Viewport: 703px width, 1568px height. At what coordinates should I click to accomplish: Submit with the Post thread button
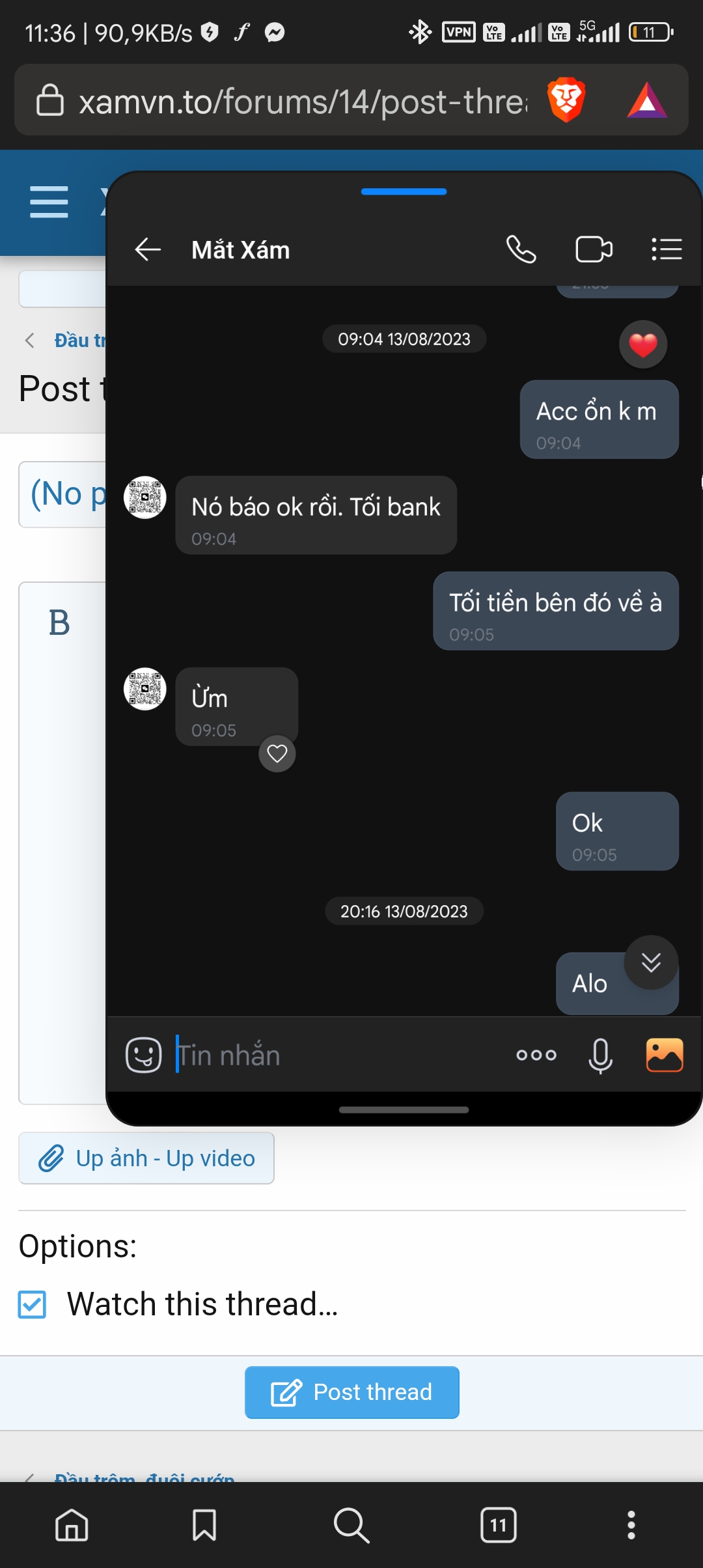point(352,1392)
